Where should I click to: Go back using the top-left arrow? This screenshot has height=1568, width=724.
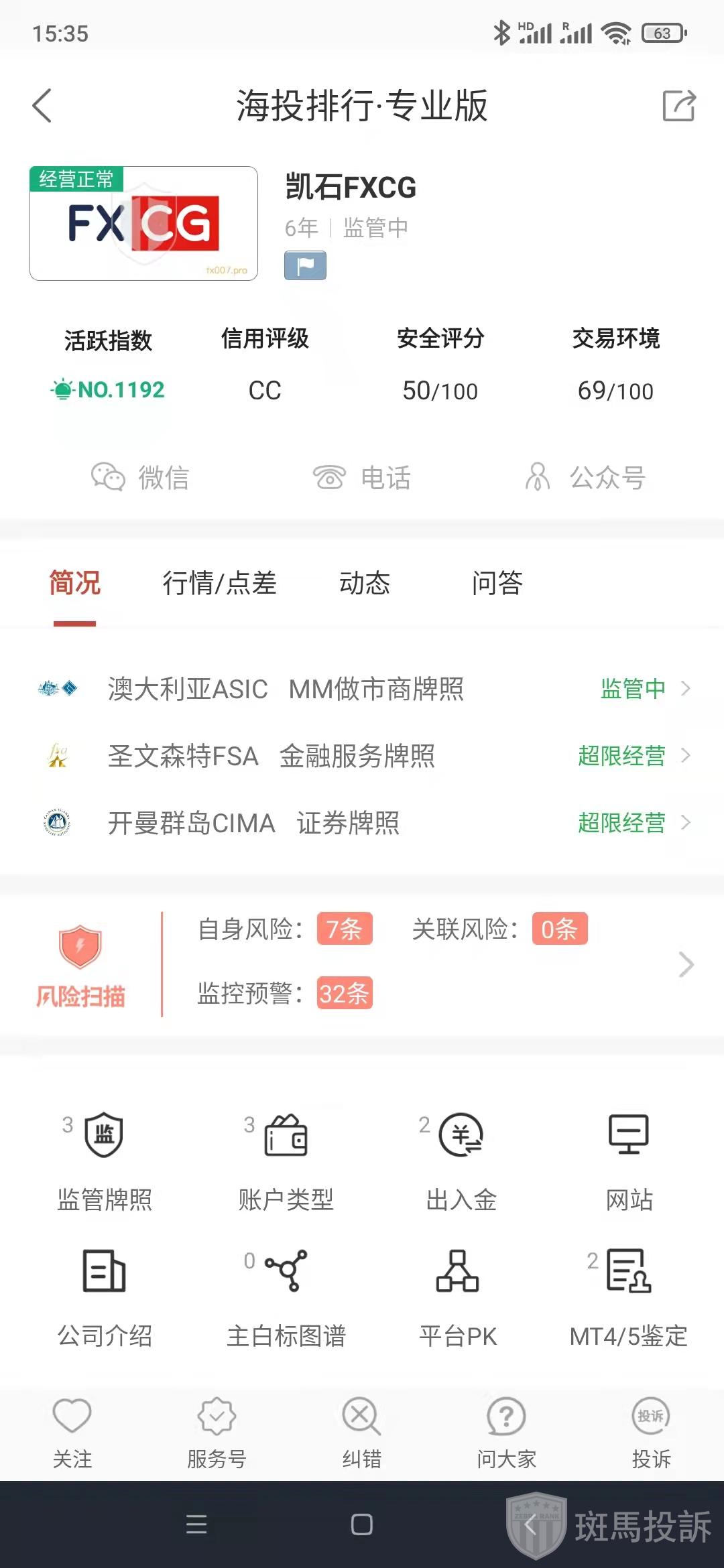[x=42, y=106]
